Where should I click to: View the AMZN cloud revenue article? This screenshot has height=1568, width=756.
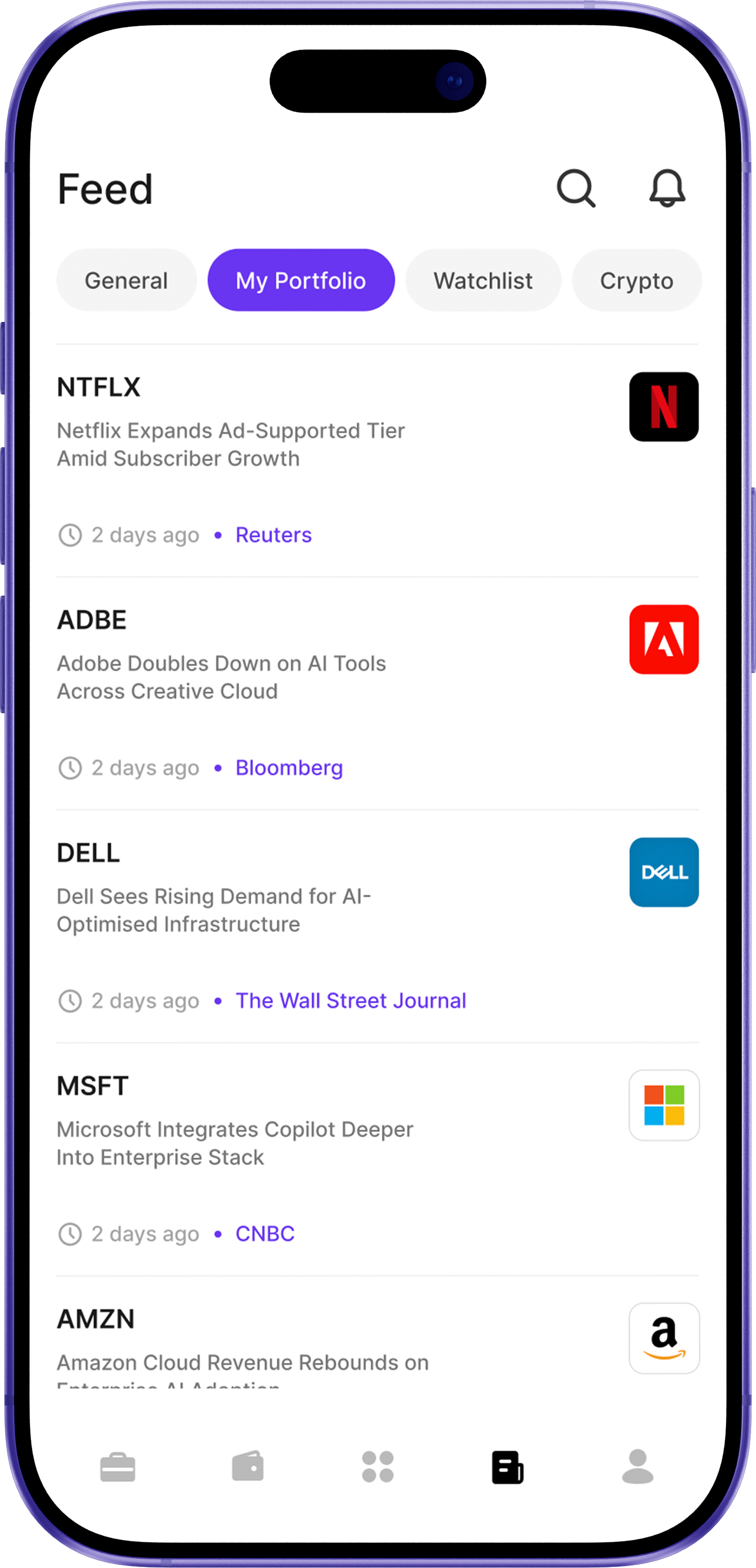[242, 1362]
